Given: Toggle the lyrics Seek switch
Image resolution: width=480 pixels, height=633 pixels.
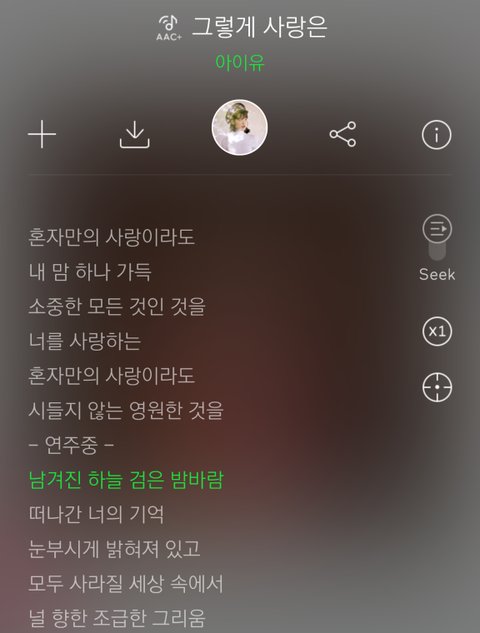Looking at the screenshot, I should (437, 237).
